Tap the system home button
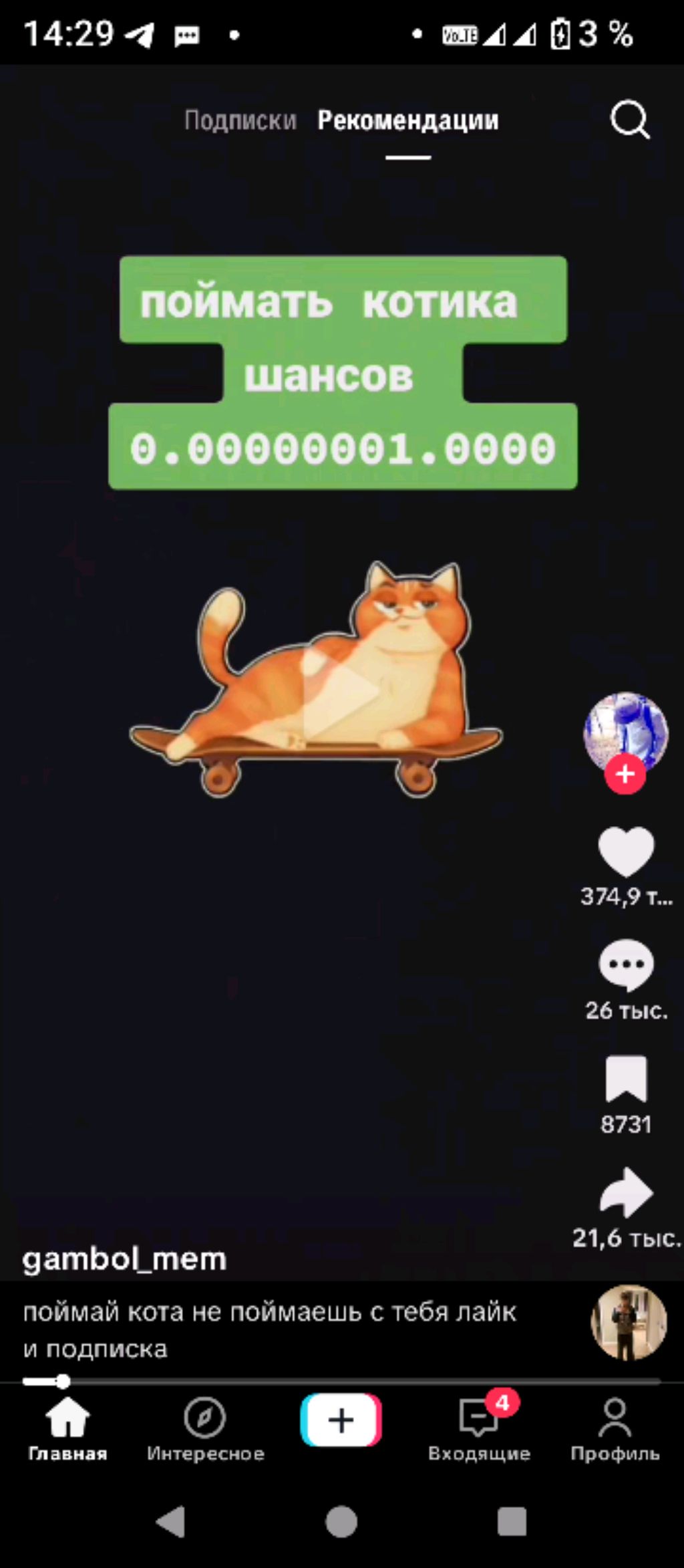This screenshot has width=684, height=1568. 341,1522
